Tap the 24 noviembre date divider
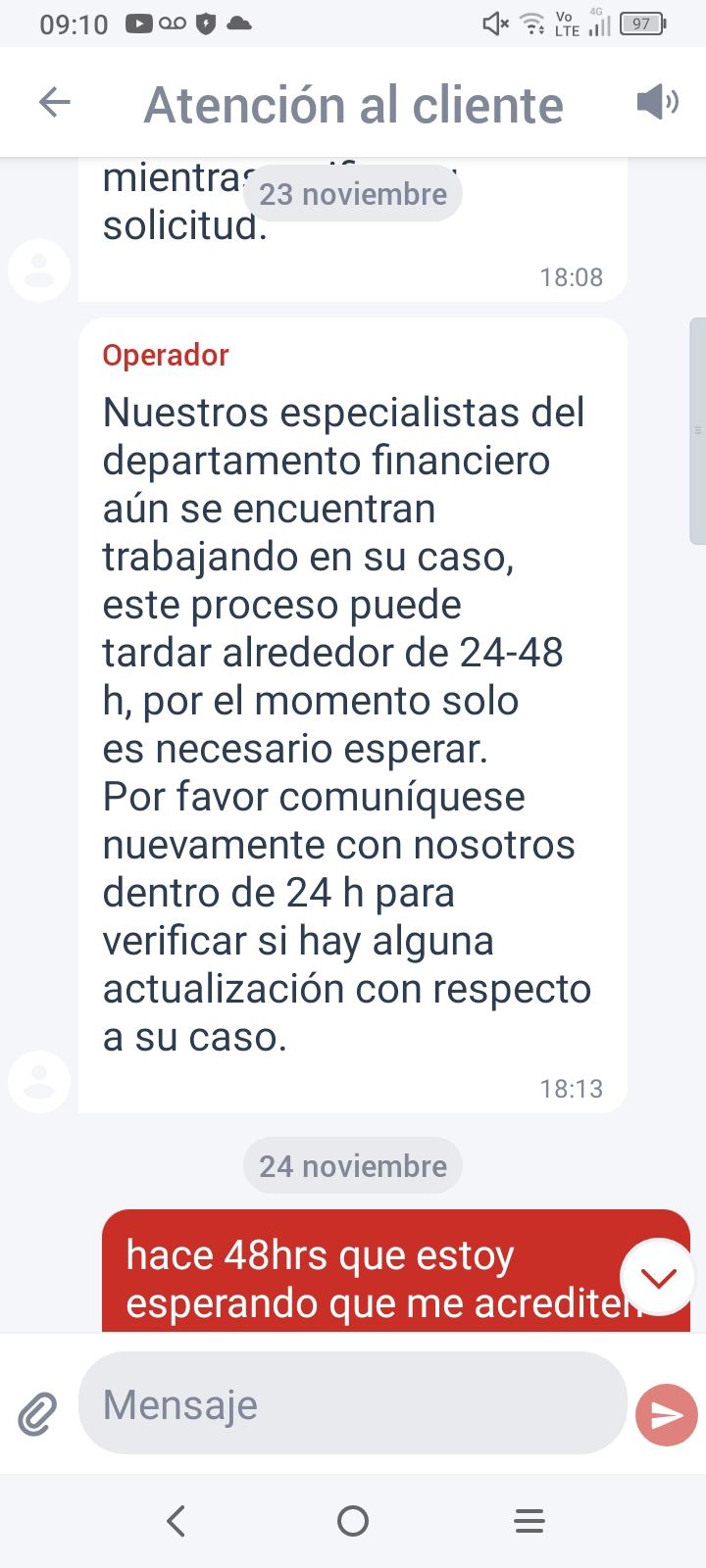 tap(353, 1165)
